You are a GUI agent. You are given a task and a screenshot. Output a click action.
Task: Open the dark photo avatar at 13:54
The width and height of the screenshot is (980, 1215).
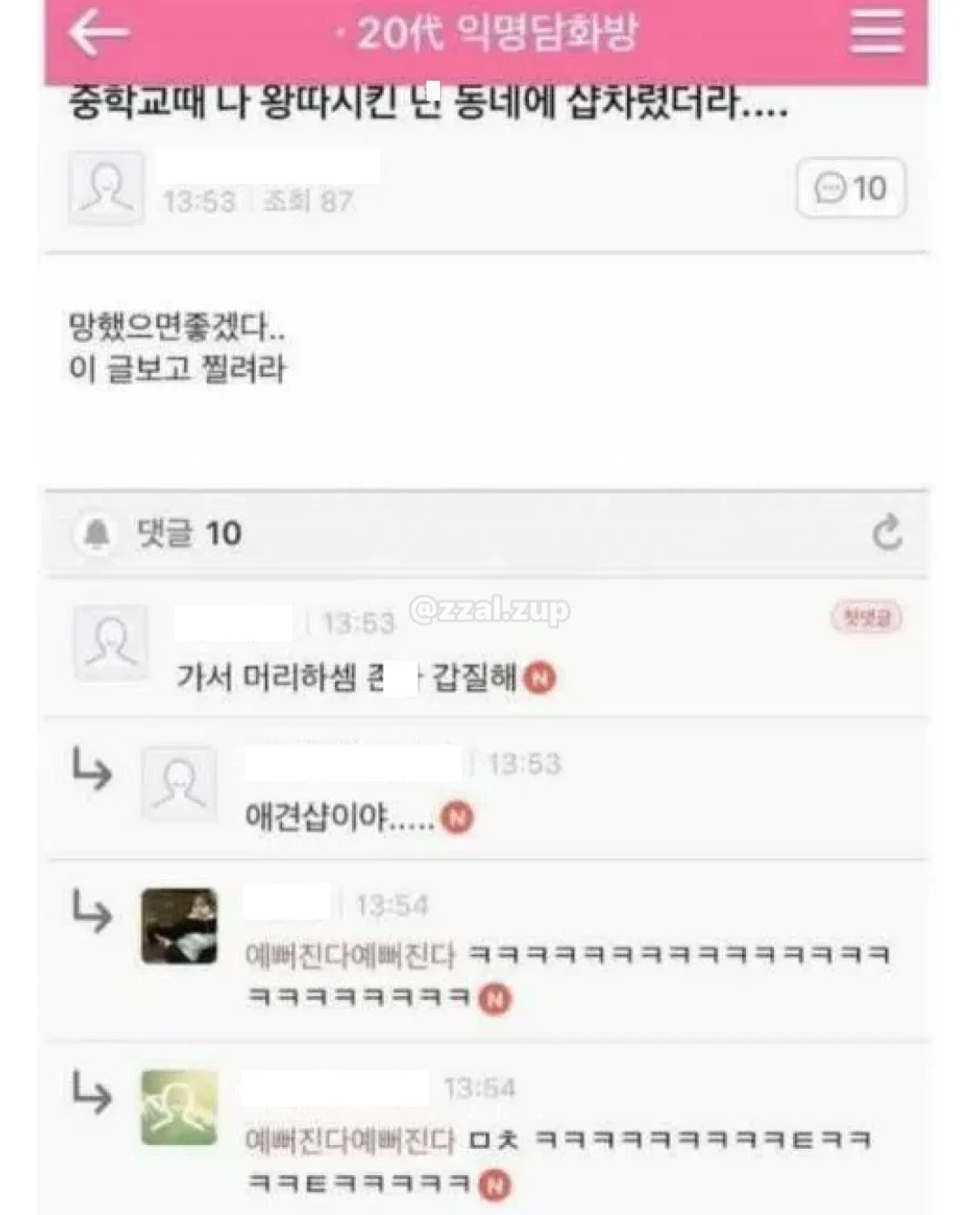click(x=179, y=926)
